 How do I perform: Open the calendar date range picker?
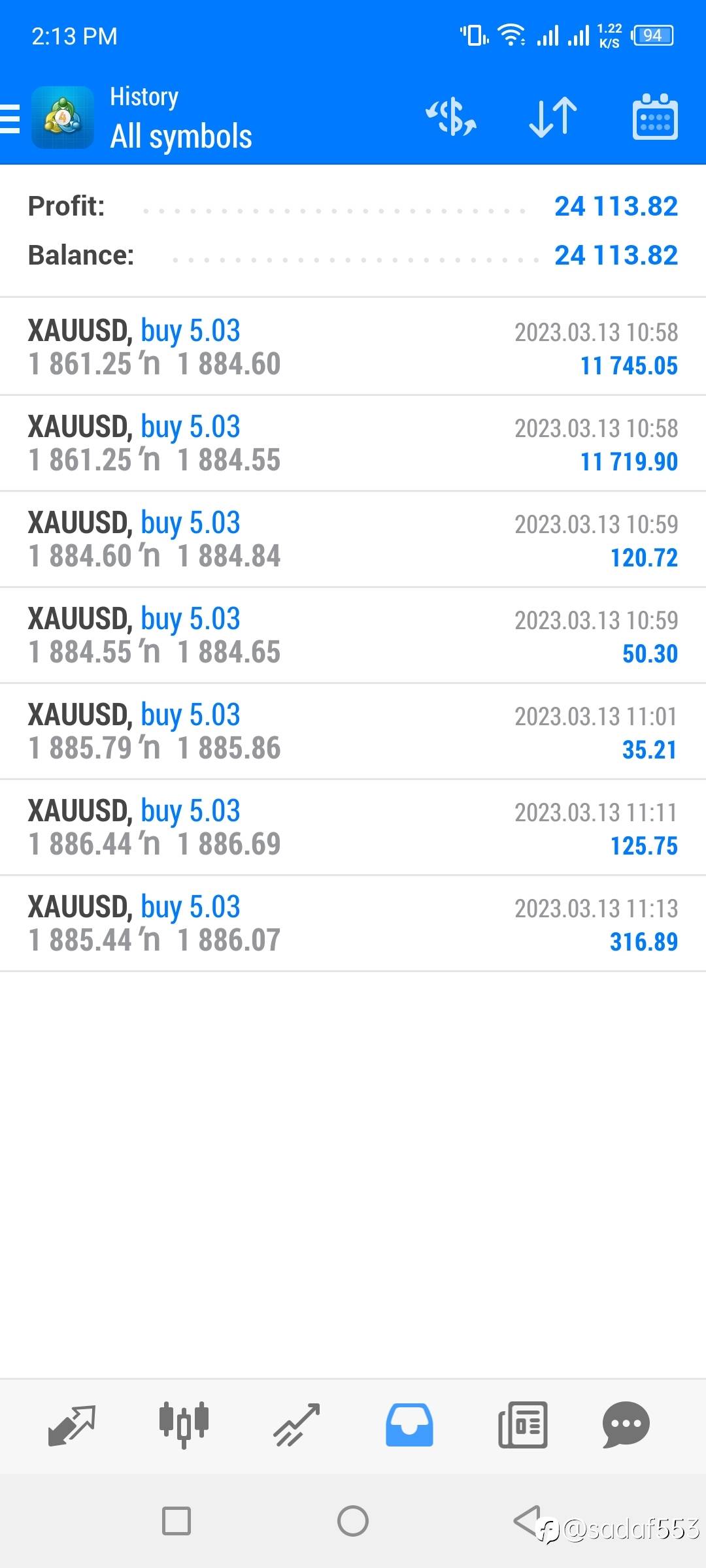coord(655,117)
